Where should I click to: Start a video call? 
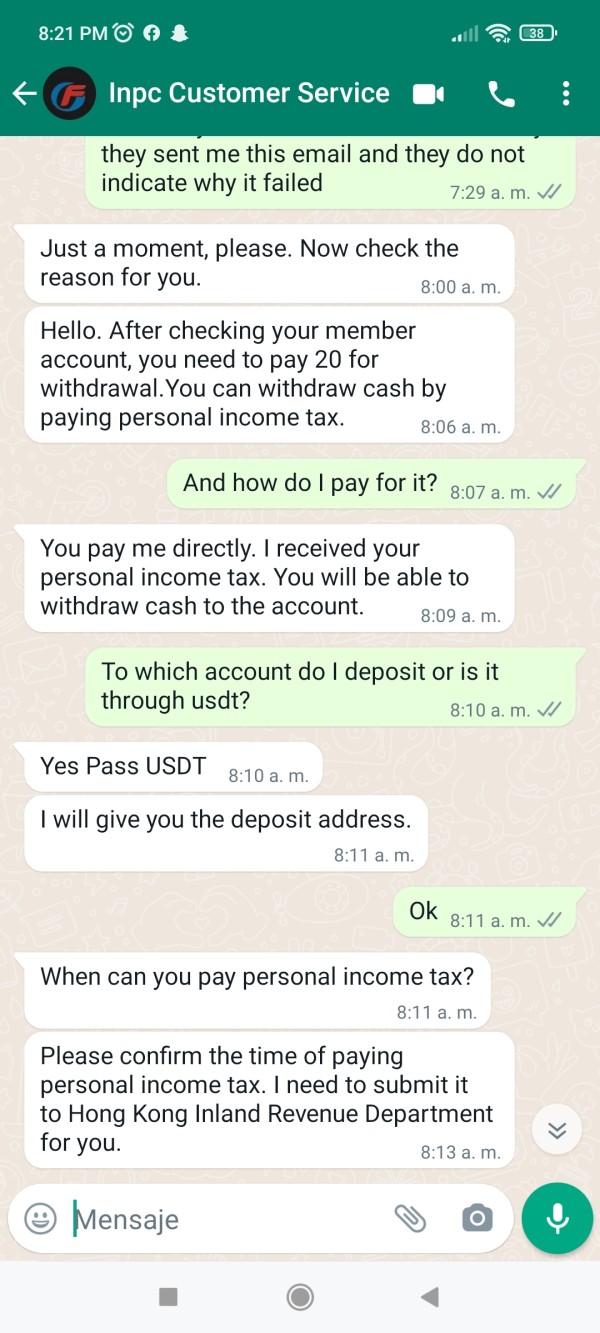(x=428, y=94)
